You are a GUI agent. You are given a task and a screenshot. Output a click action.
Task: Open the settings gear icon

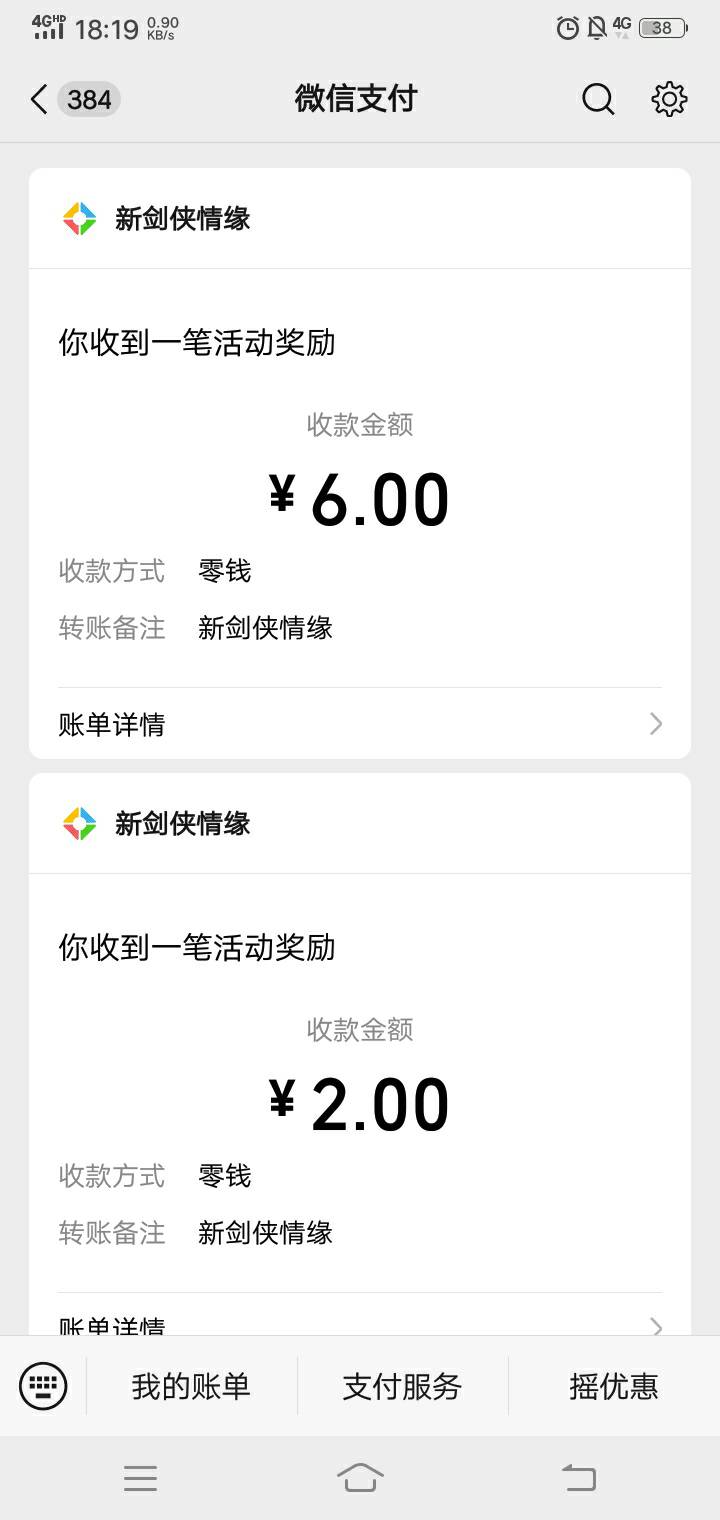[669, 99]
